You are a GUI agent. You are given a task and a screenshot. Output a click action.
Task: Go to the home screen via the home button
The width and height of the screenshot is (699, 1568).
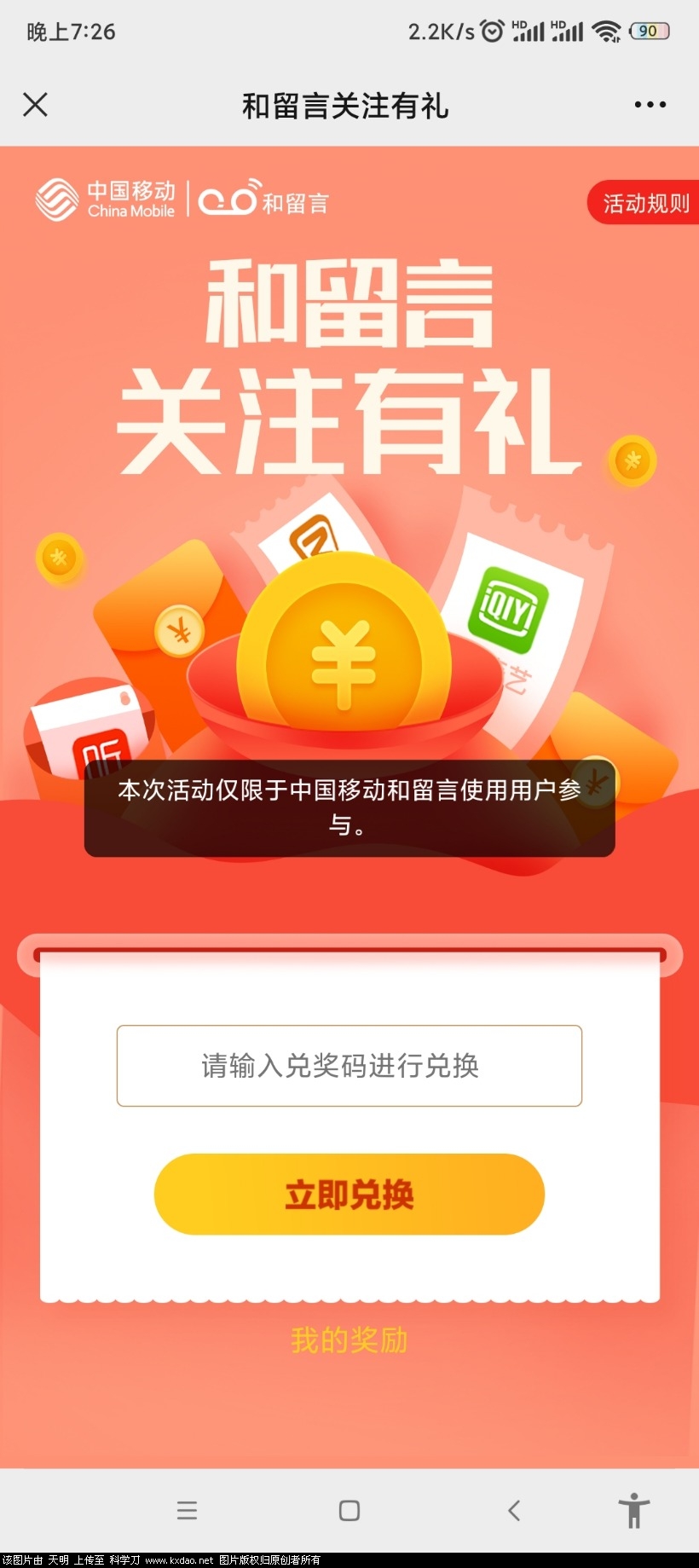(x=349, y=1511)
